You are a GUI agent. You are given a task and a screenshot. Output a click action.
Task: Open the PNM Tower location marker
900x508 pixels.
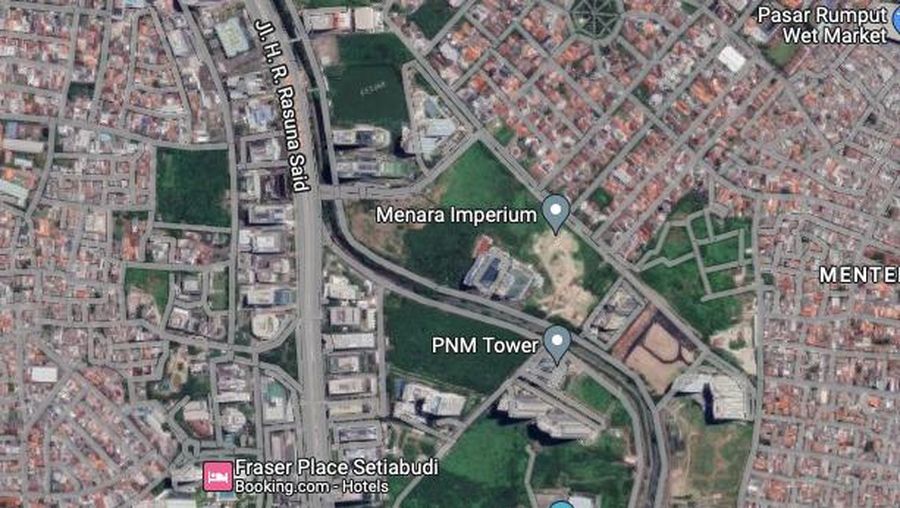pos(557,343)
